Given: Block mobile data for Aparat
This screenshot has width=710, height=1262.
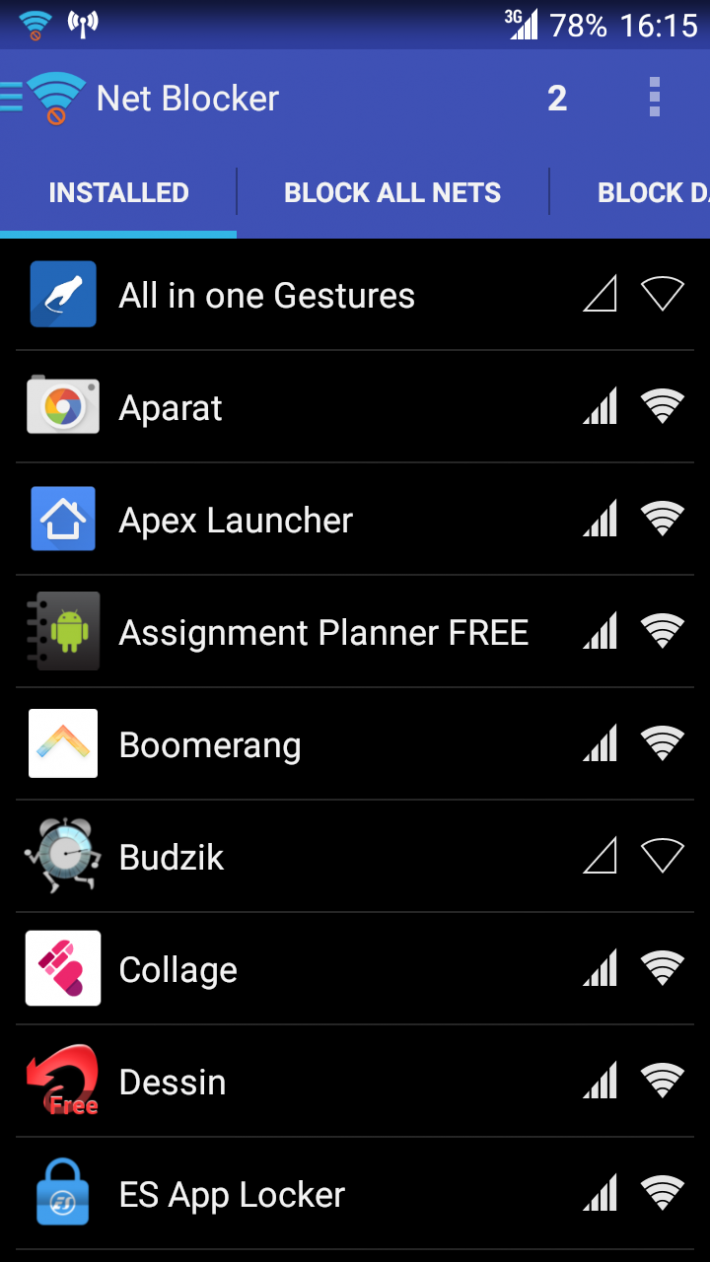Looking at the screenshot, I should (600, 407).
